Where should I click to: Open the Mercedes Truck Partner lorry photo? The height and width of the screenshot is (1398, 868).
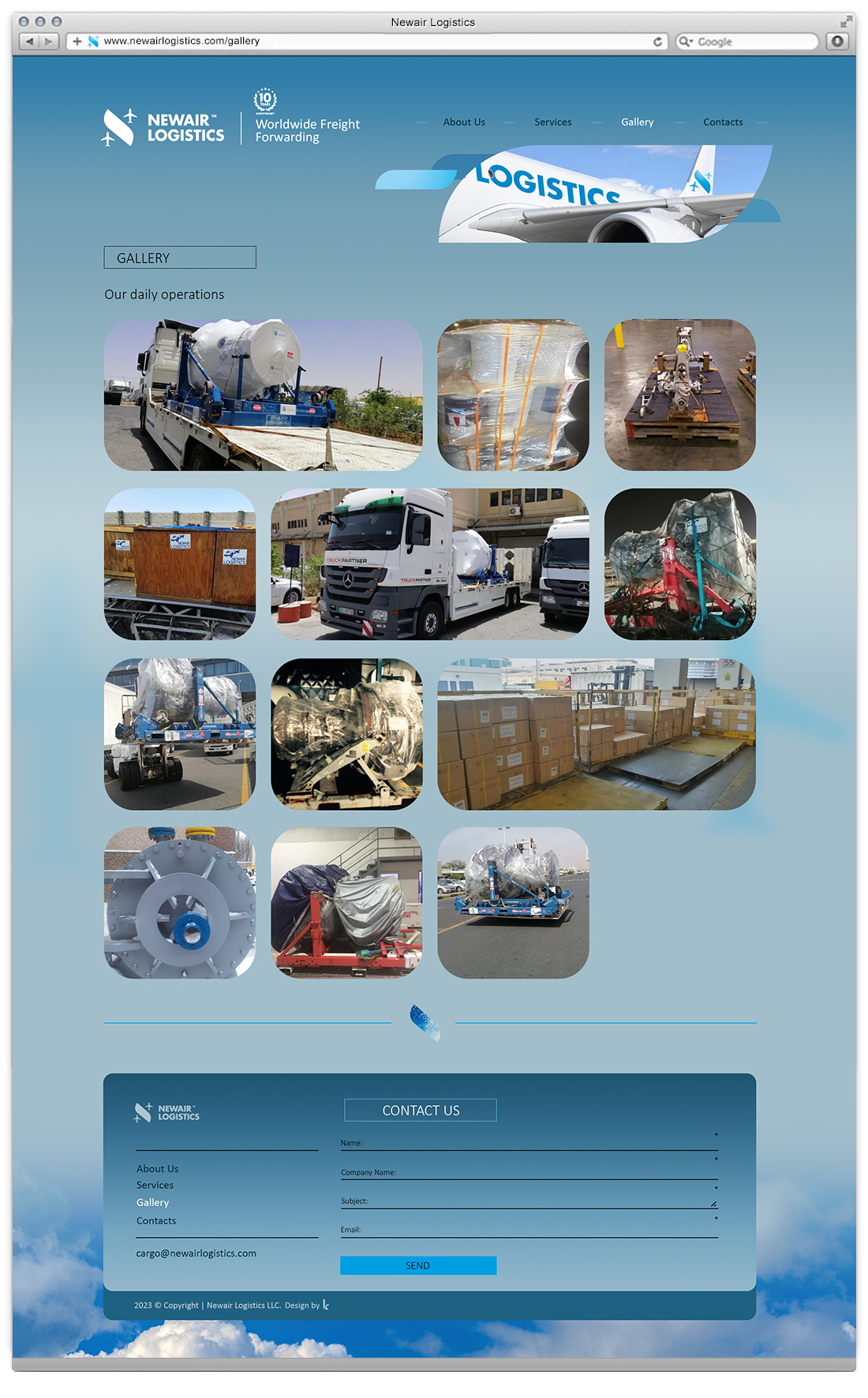(429, 564)
